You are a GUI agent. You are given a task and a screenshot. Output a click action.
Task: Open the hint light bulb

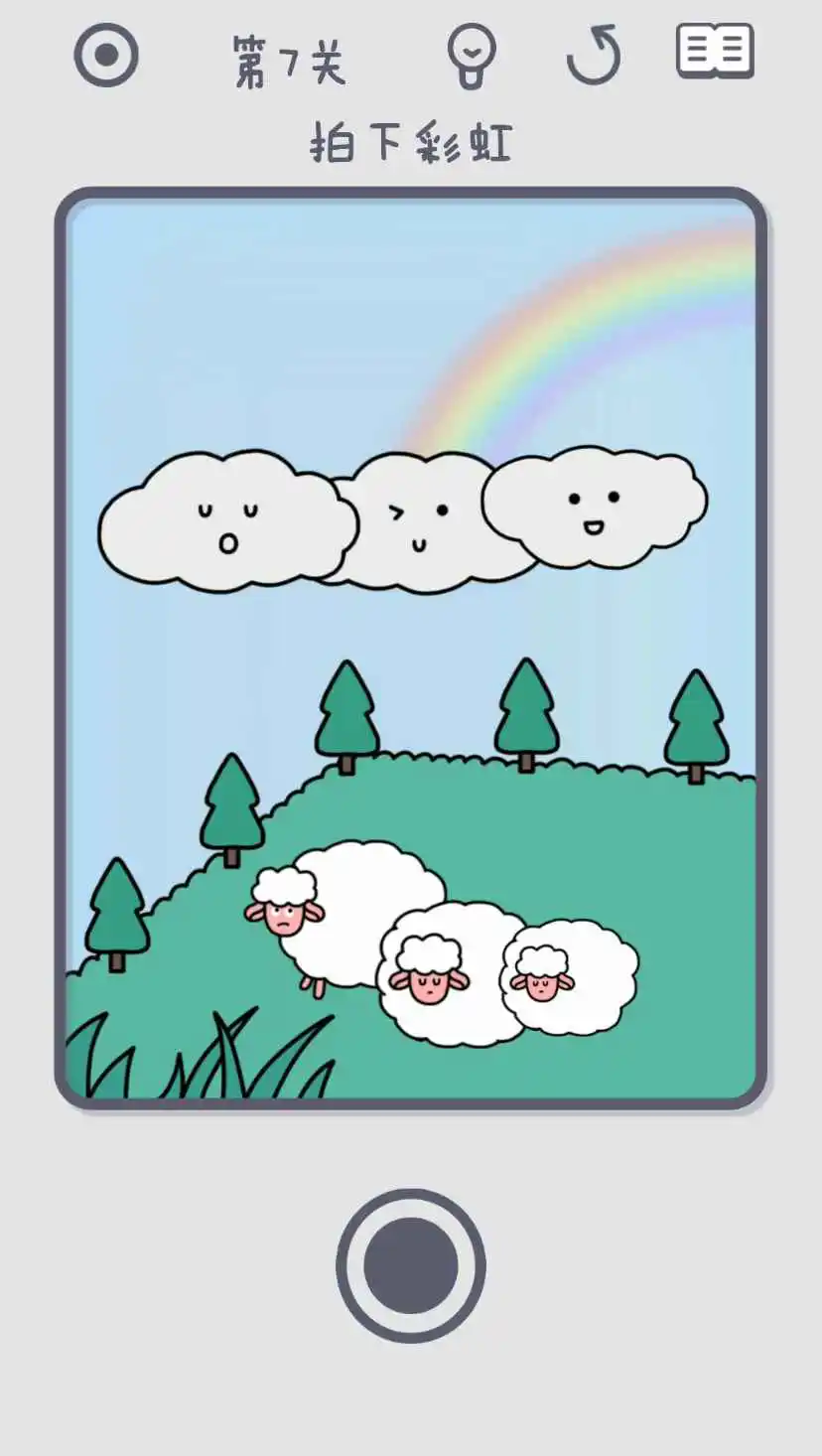(471, 57)
